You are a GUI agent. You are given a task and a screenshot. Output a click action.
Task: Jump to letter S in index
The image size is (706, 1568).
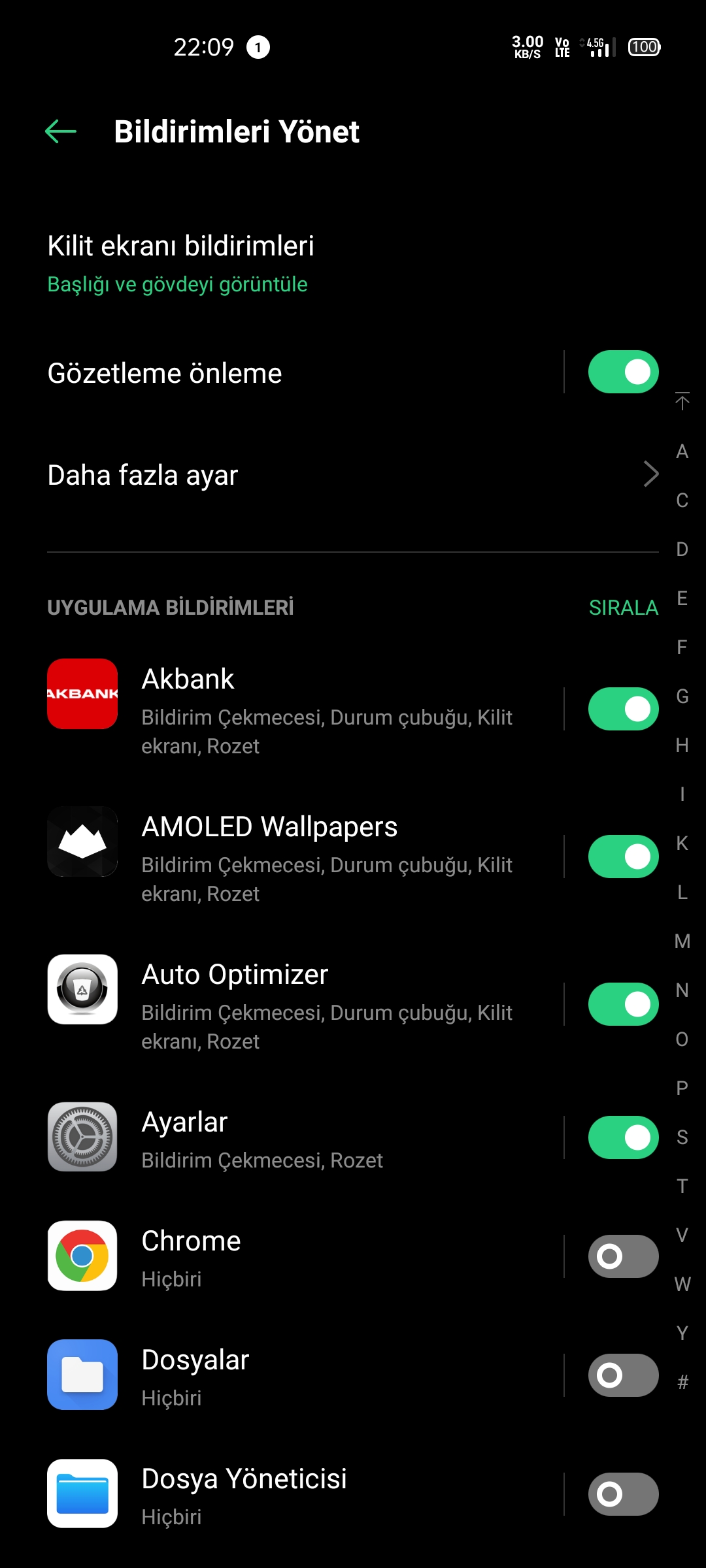click(682, 1137)
